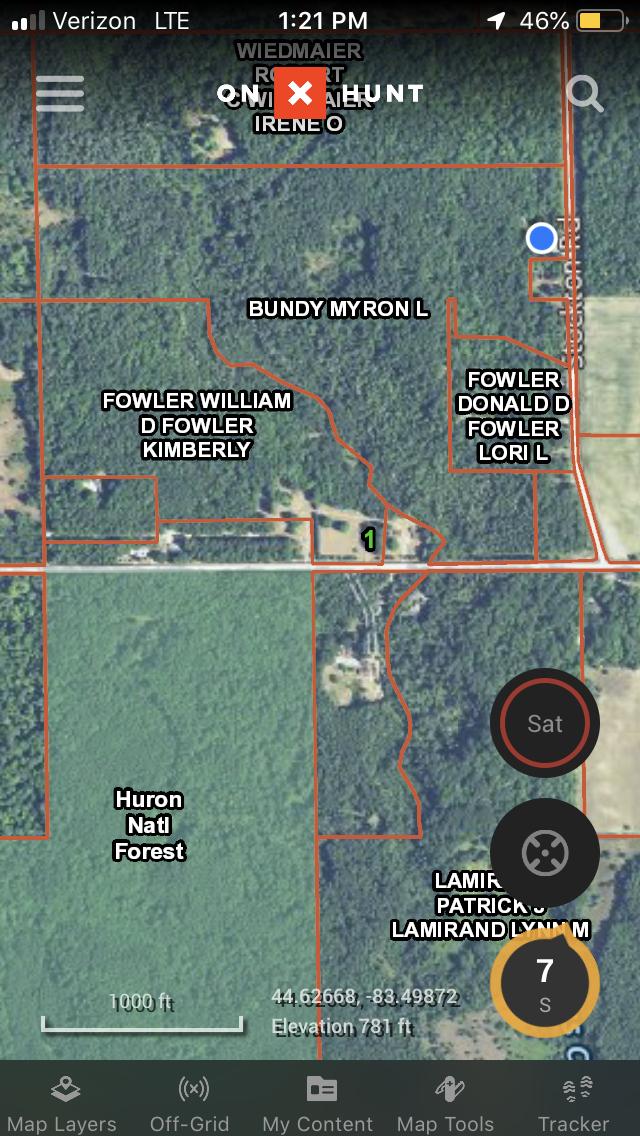
Task: Open My Content tab
Action: tap(319, 1105)
